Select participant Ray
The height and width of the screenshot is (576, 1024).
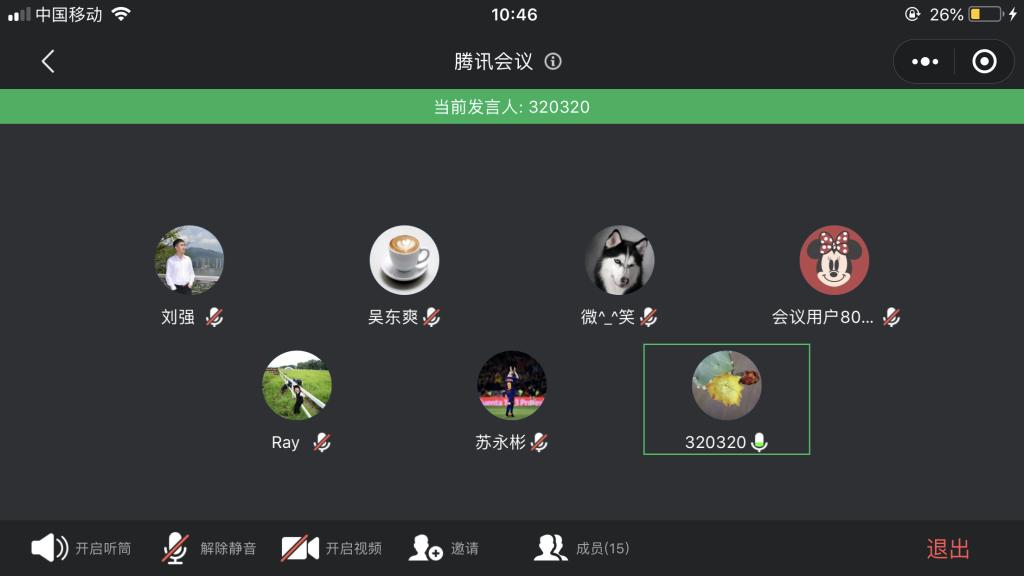click(x=297, y=385)
